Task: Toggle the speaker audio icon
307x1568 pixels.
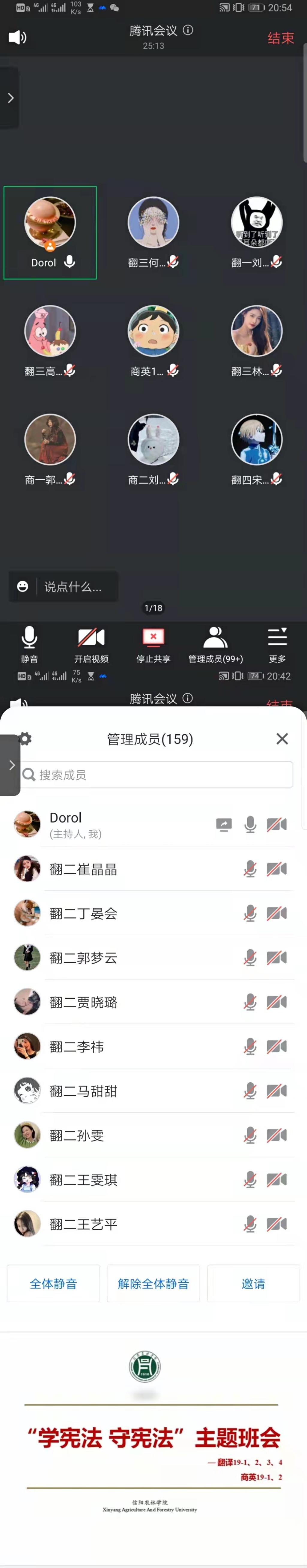Action: pyautogui.click(x=17, y=38)
